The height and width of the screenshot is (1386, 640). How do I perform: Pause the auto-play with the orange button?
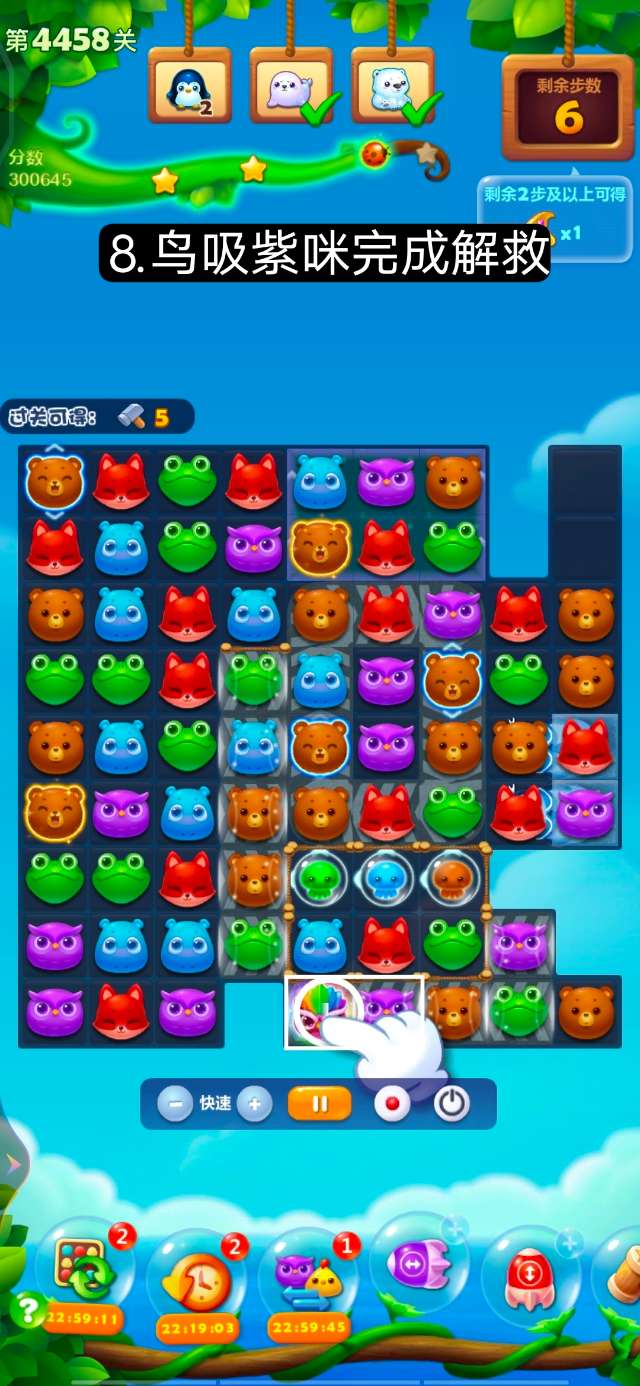click(320, 1104)
